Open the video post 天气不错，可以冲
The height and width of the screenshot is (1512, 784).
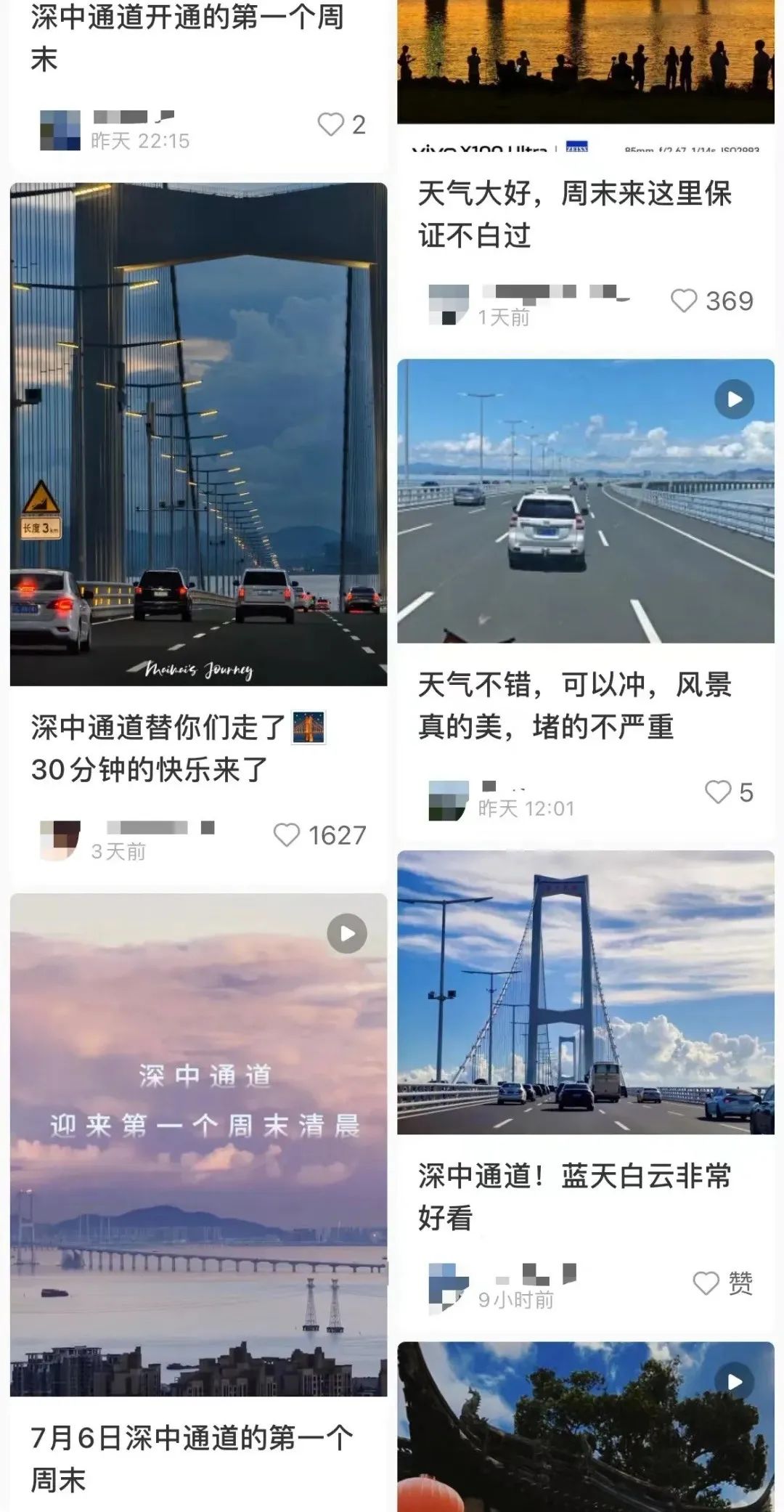[x=585, y=501]
